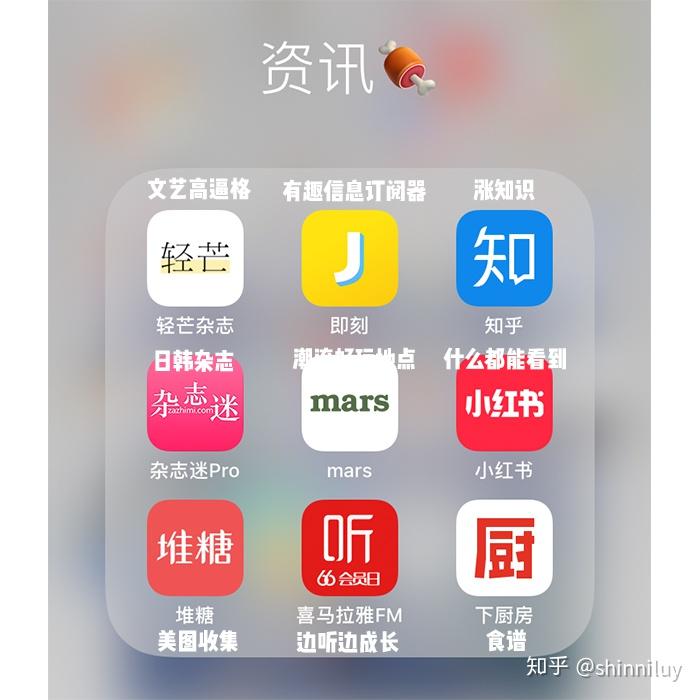Viewport: 700px width, 700px height.
Task: Open the mars app
Action: (x=349, y=403)
